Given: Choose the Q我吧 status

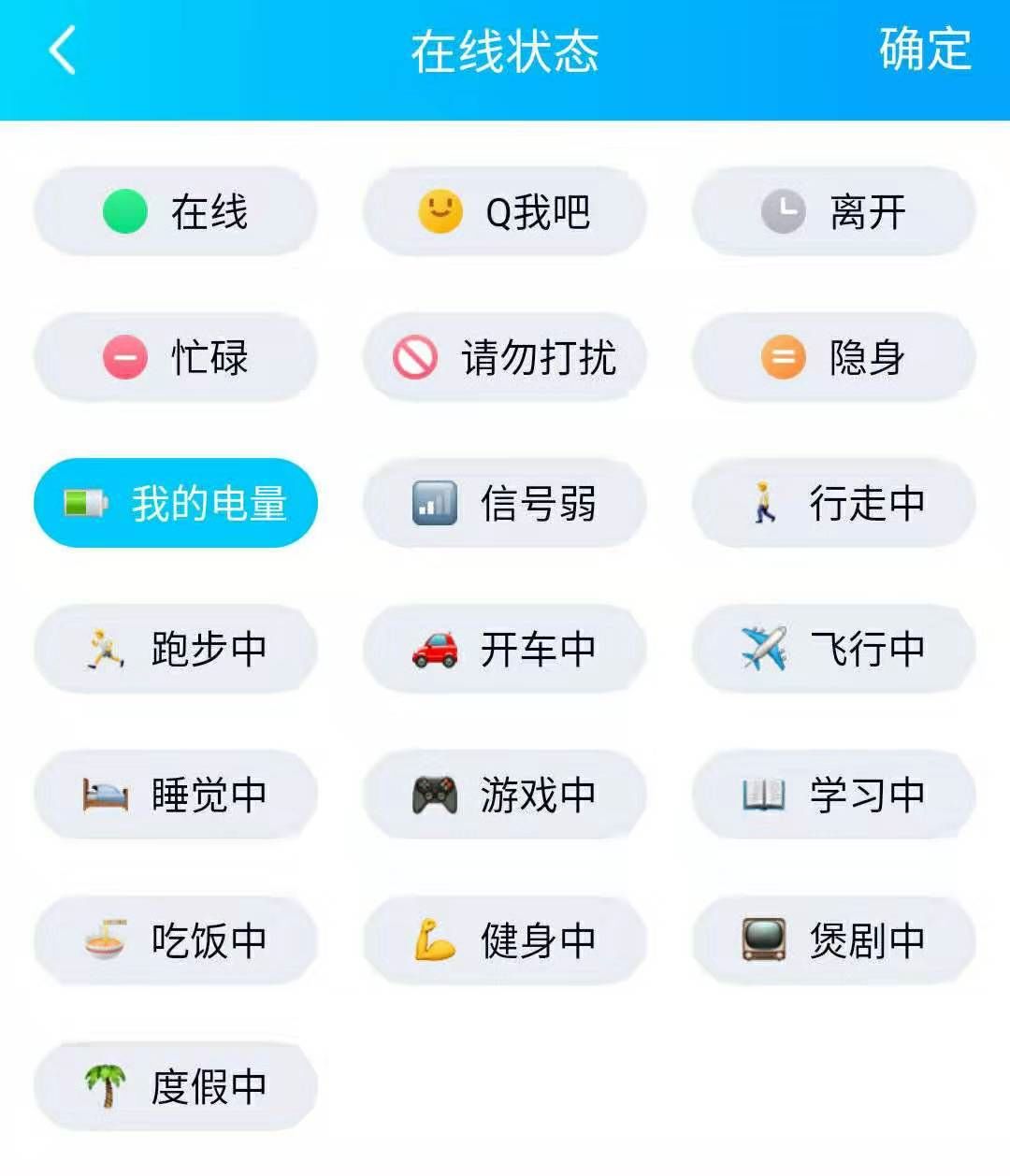Looking at the screenshot, I should tap(505, 211).
